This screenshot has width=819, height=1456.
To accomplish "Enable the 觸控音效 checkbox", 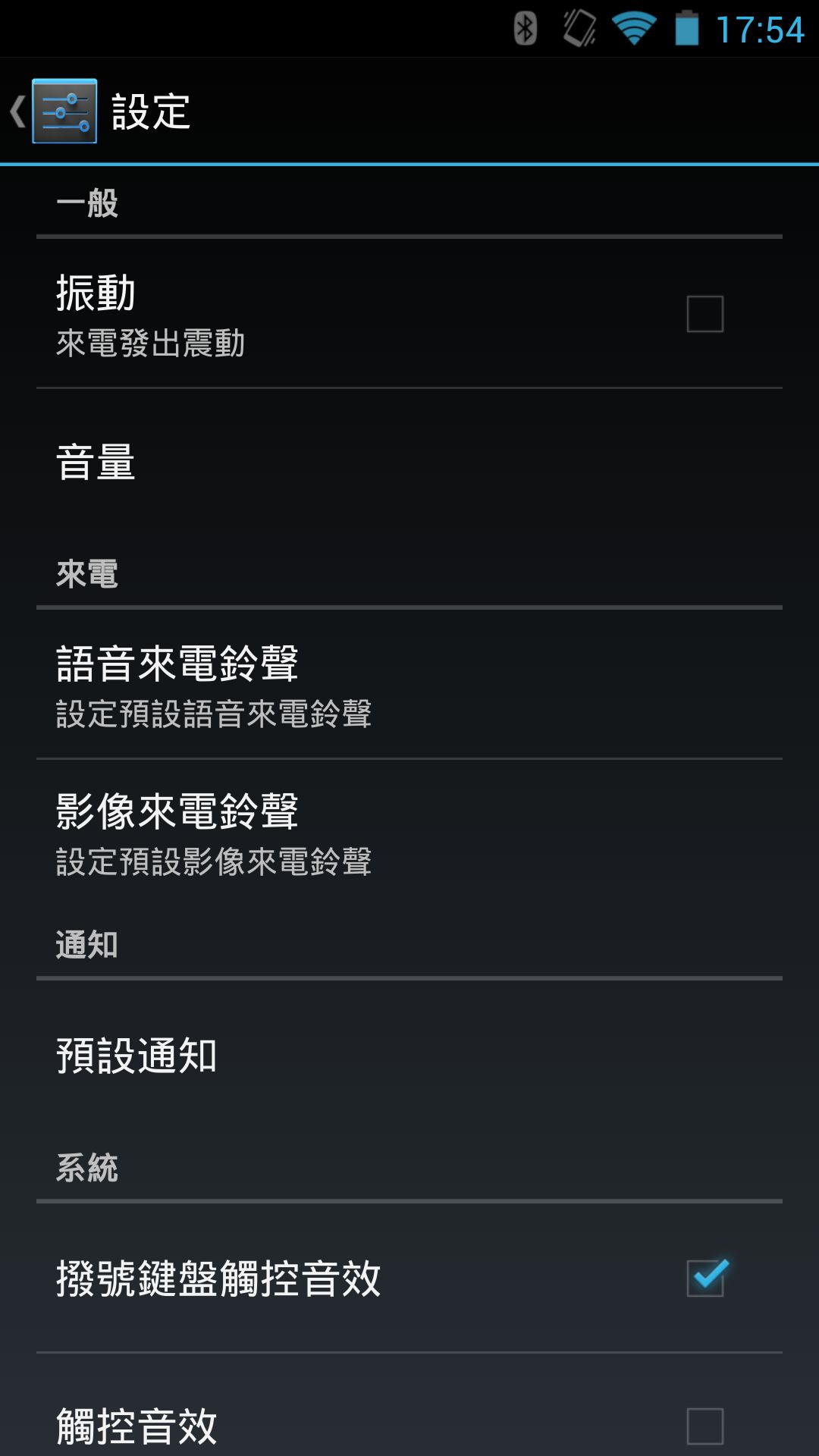I will click(x=704, y=1426).
